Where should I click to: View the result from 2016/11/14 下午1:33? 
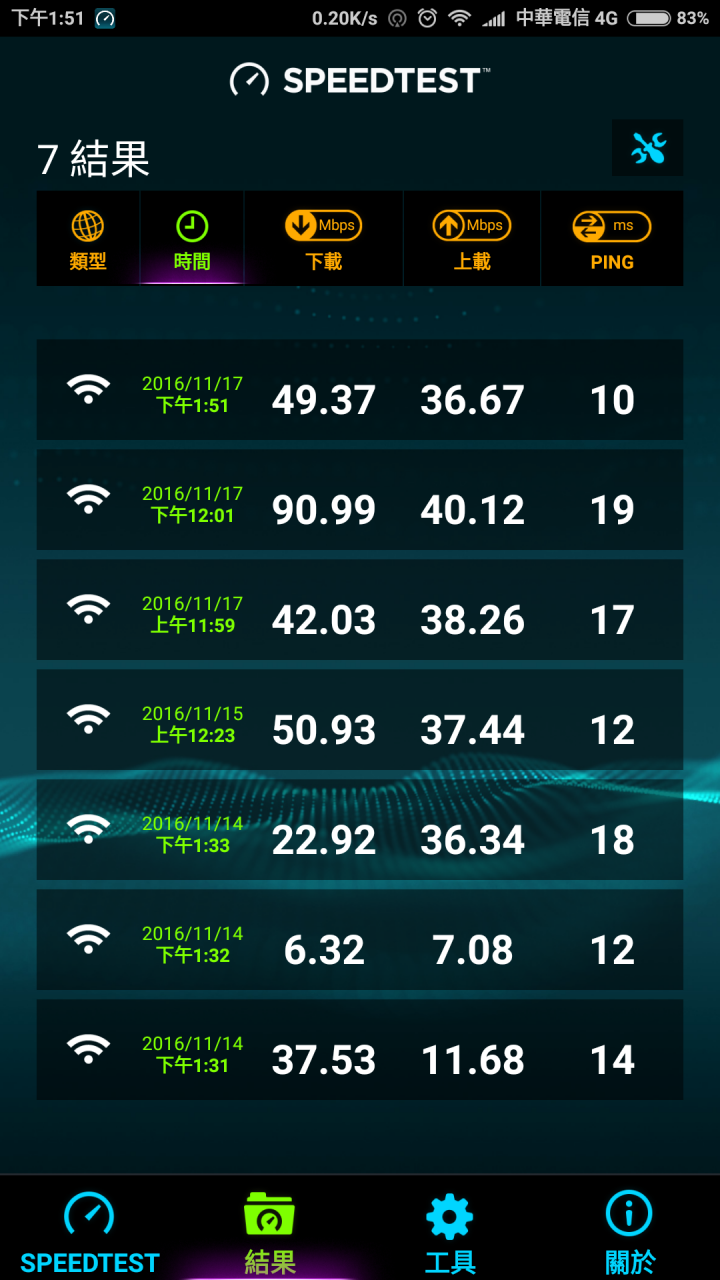point(360,830)
